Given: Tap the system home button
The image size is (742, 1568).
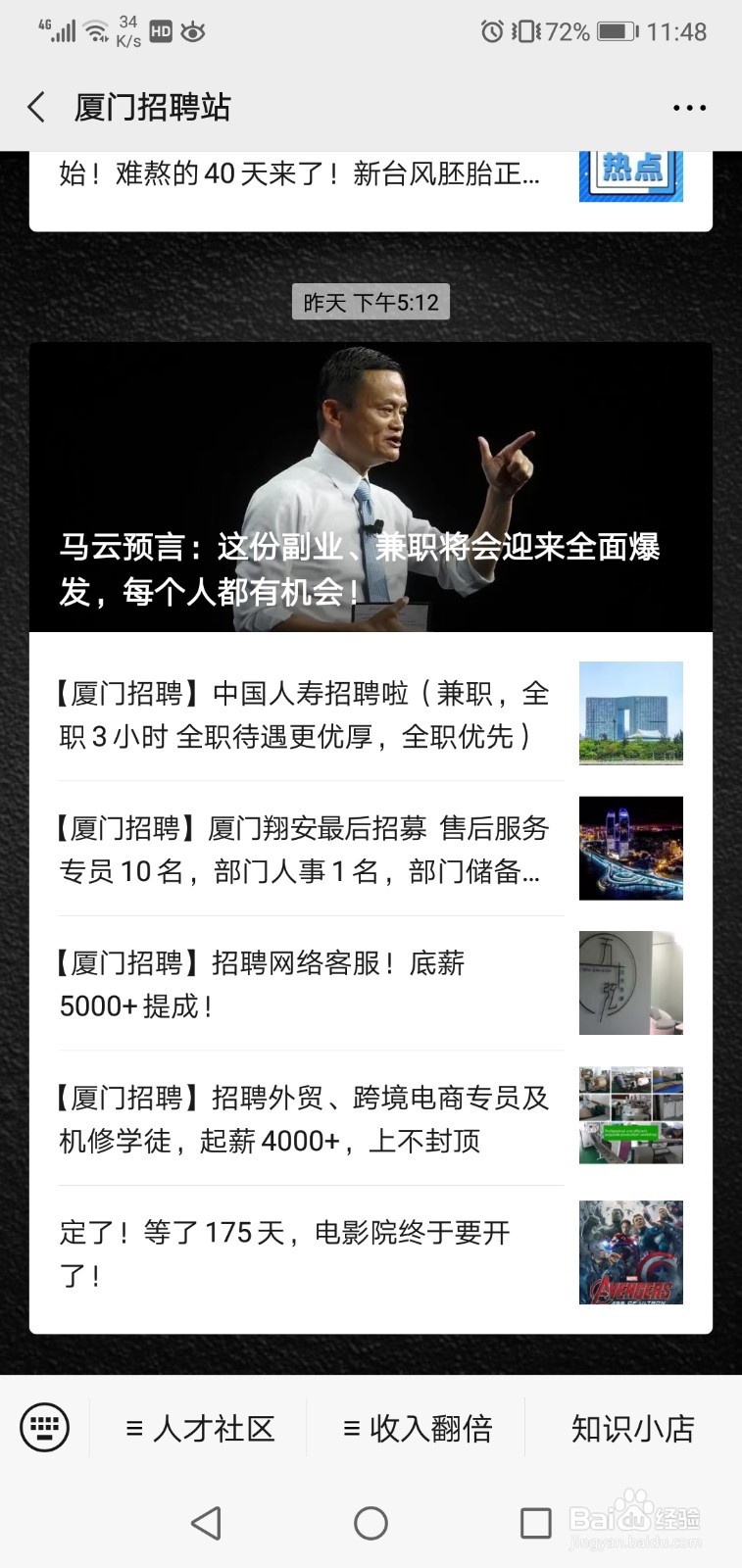Looking at the screenshot, I should (371, 1523).
